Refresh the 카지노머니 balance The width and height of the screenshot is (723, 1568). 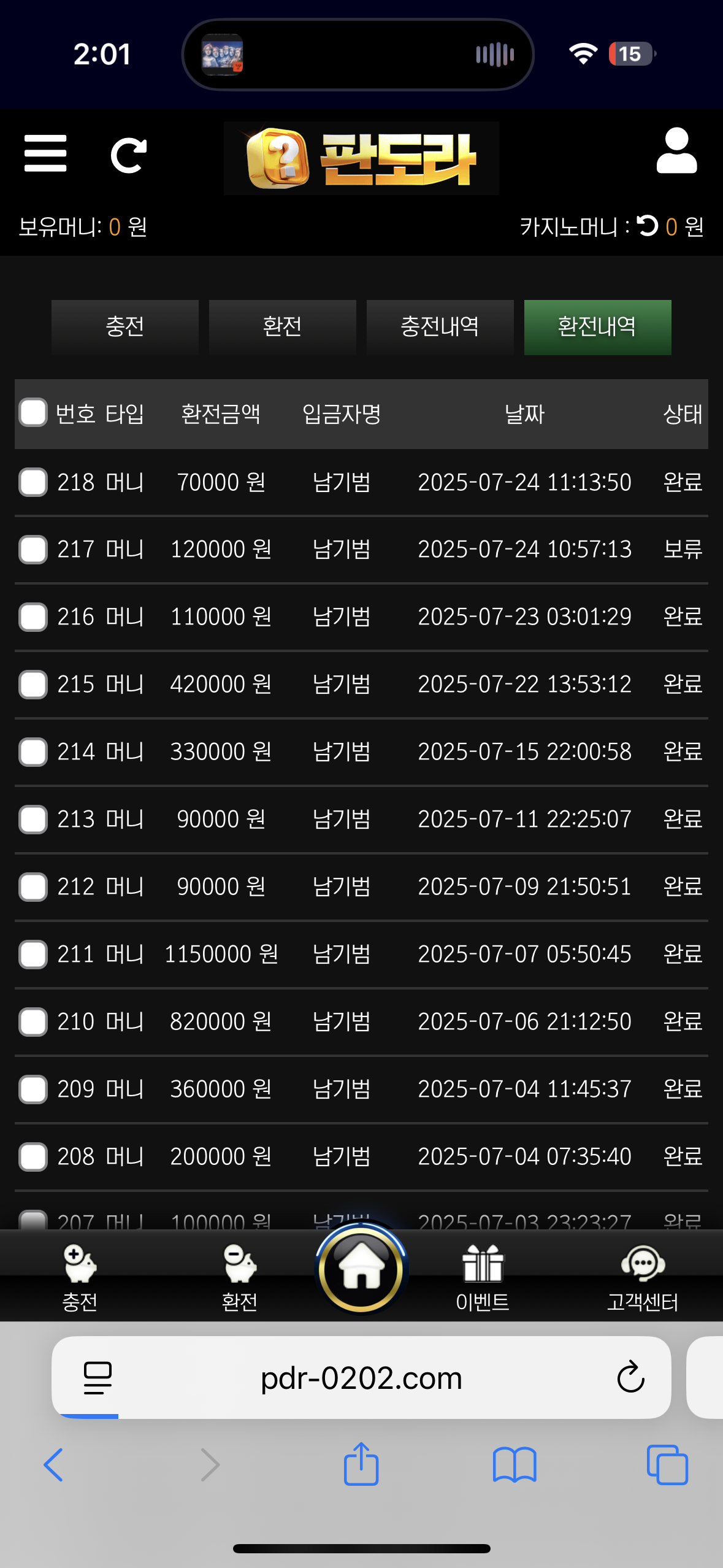[x=648, y=226]
